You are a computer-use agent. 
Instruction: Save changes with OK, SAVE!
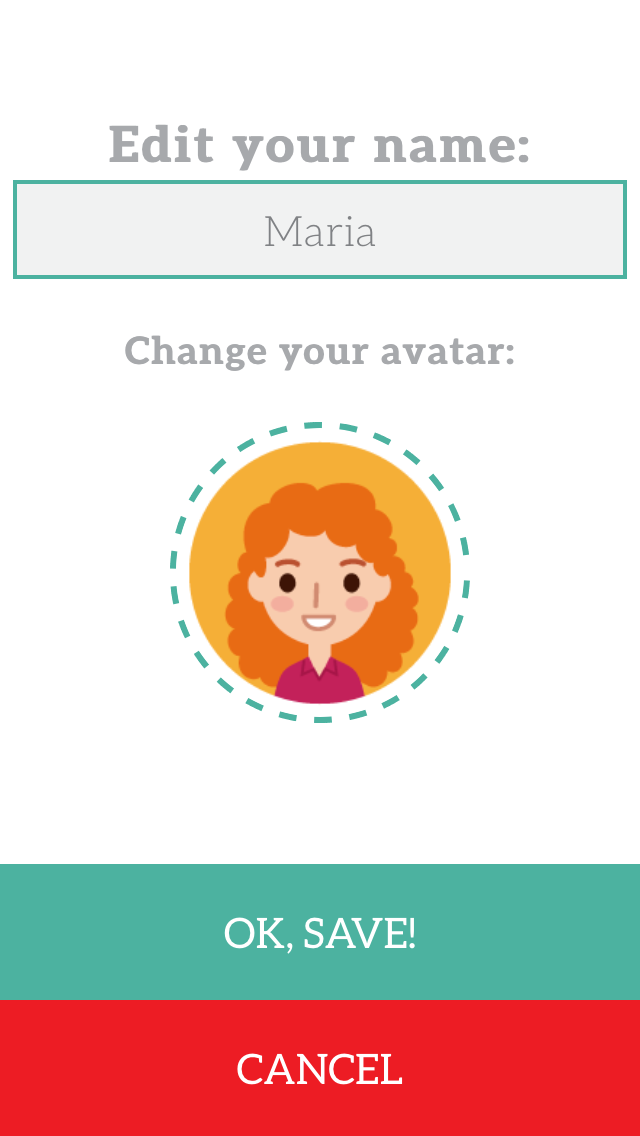pos(320,932)
